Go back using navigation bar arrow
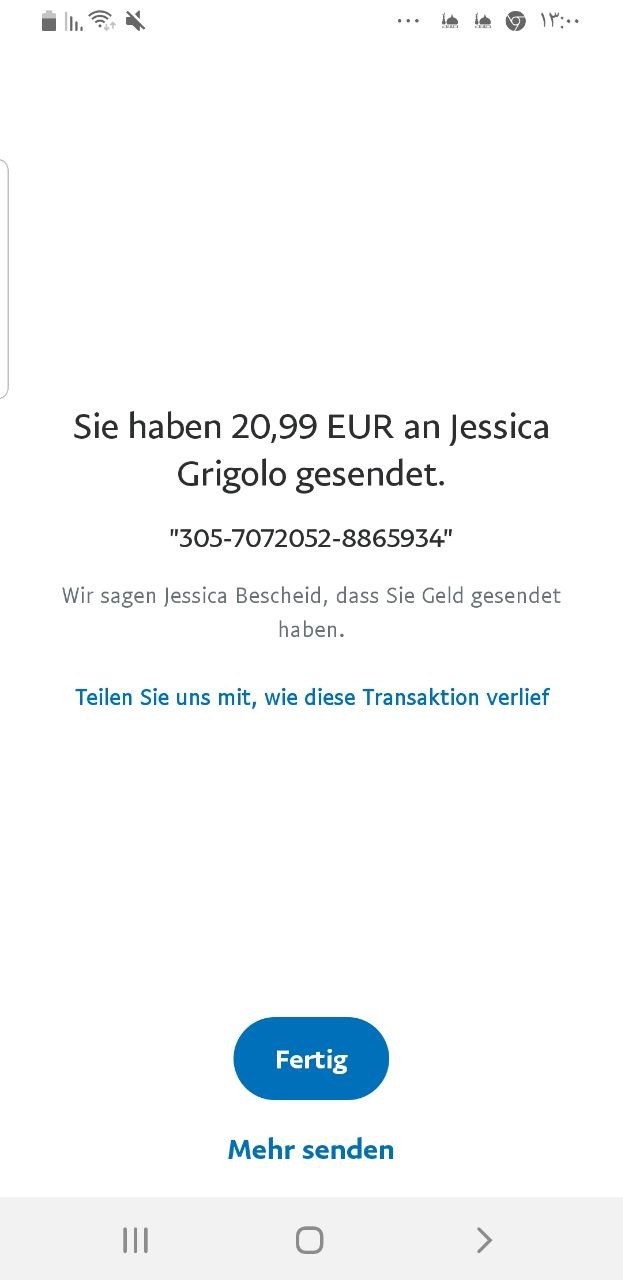The image size is (623, 1280). click(484, 1240)
